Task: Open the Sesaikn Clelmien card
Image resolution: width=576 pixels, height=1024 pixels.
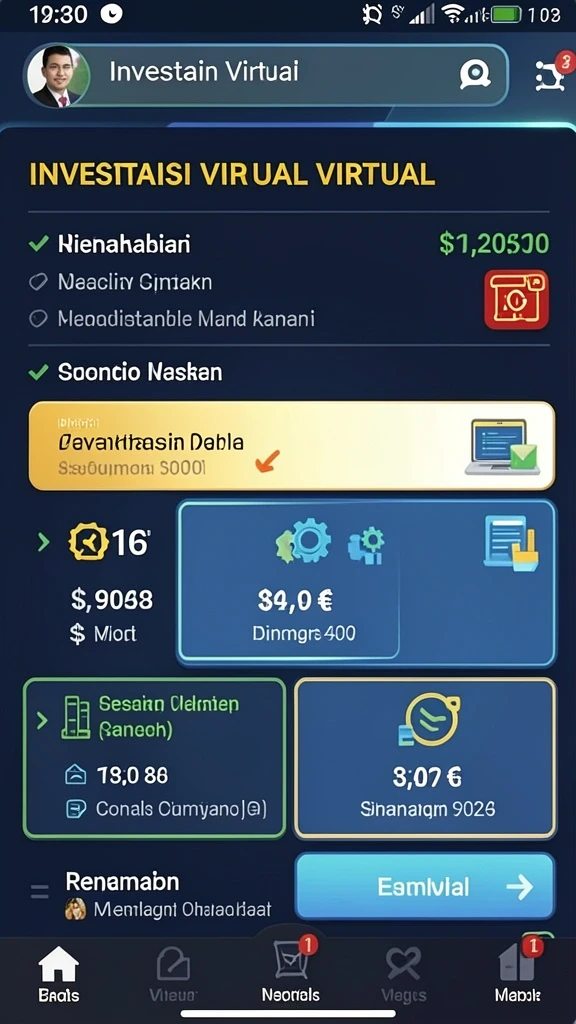Action: pos(155,758)
